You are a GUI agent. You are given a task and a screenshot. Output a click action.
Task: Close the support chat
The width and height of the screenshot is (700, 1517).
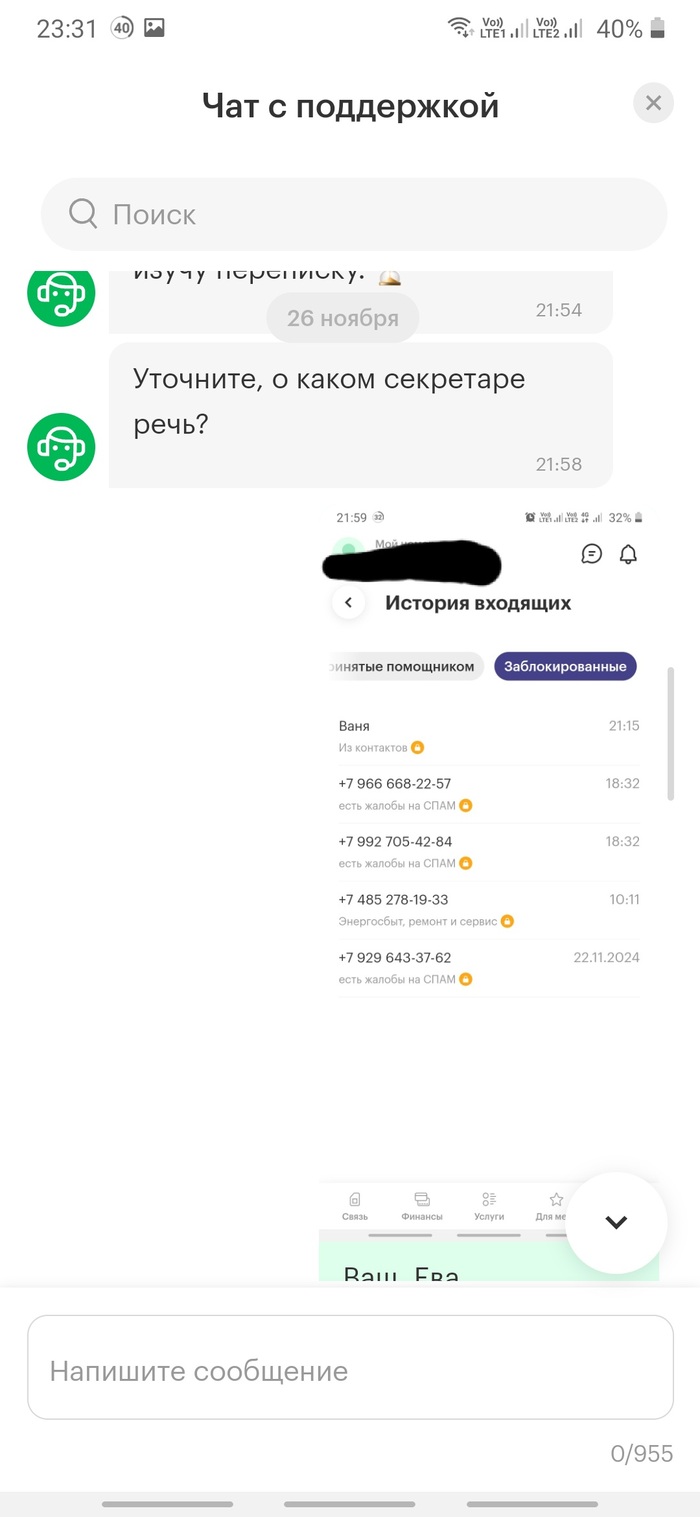coord(653,102)
